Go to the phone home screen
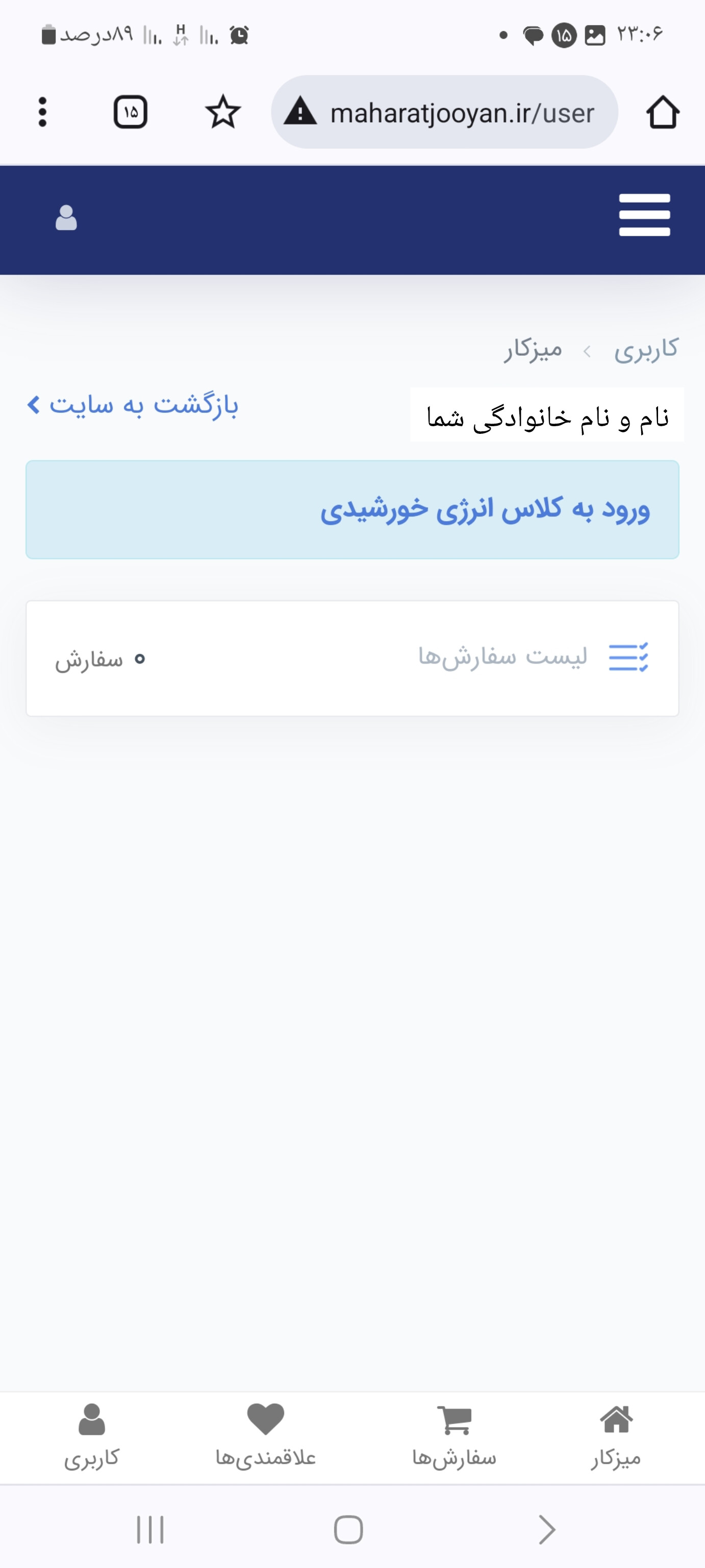The width and height of the screenshot is (705, 1568). click(348, 1530)
